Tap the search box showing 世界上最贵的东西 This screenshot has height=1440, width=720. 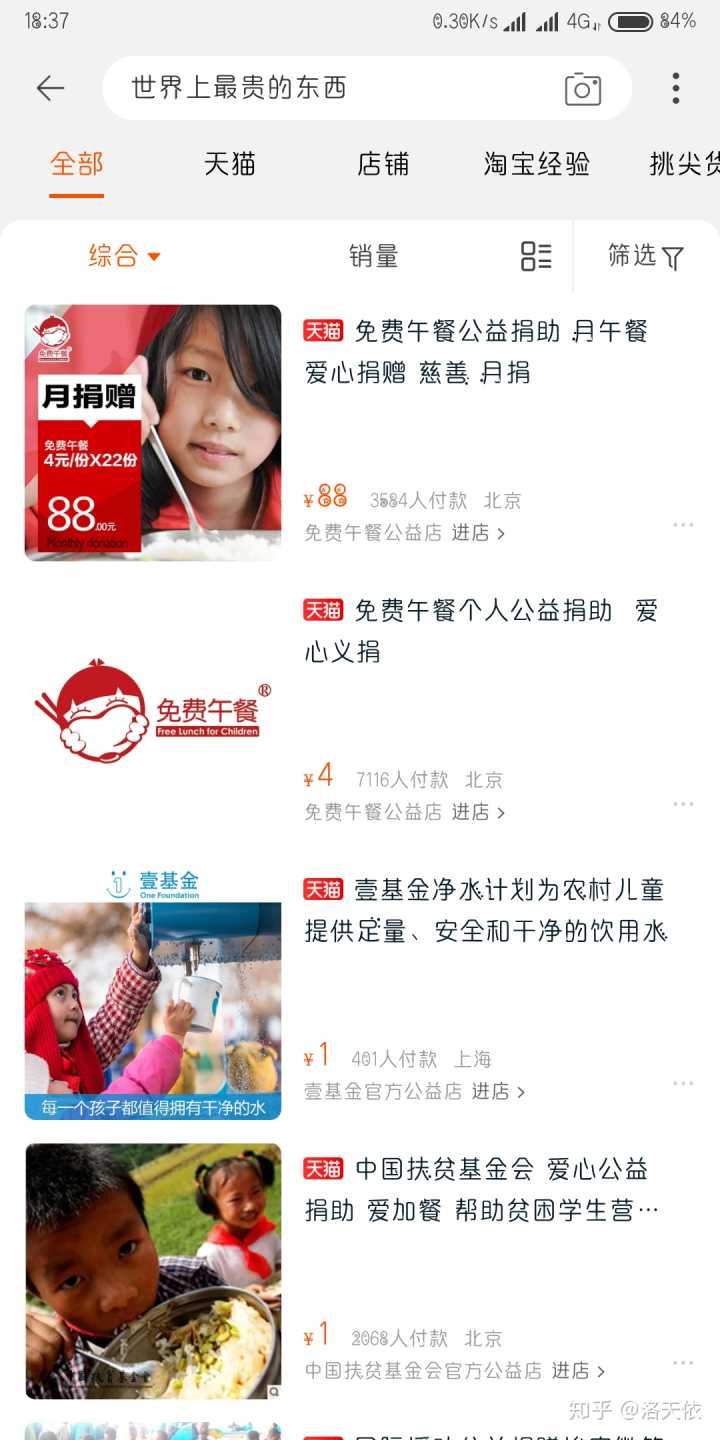tap(320, 88)
